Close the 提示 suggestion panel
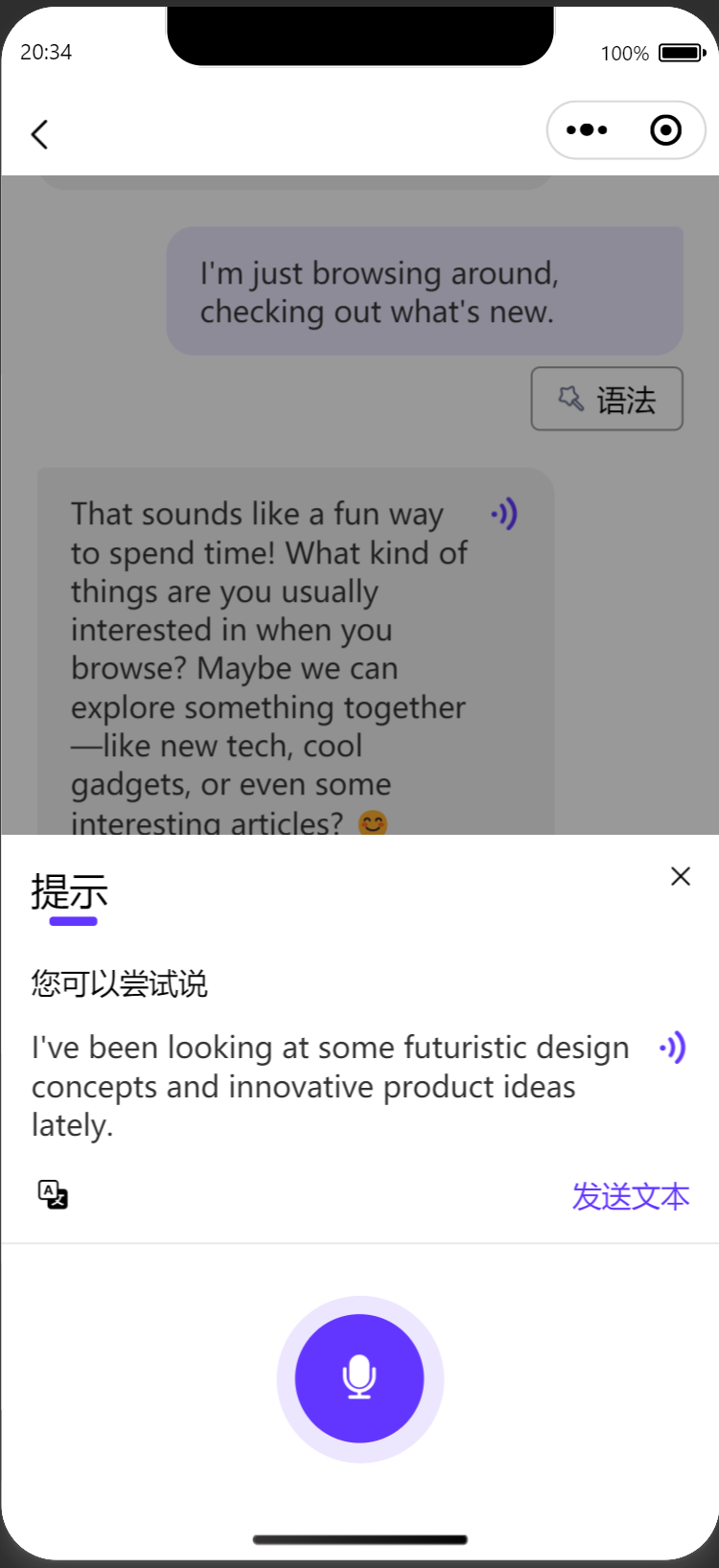The image size is (719, 1568). point(681,875)
